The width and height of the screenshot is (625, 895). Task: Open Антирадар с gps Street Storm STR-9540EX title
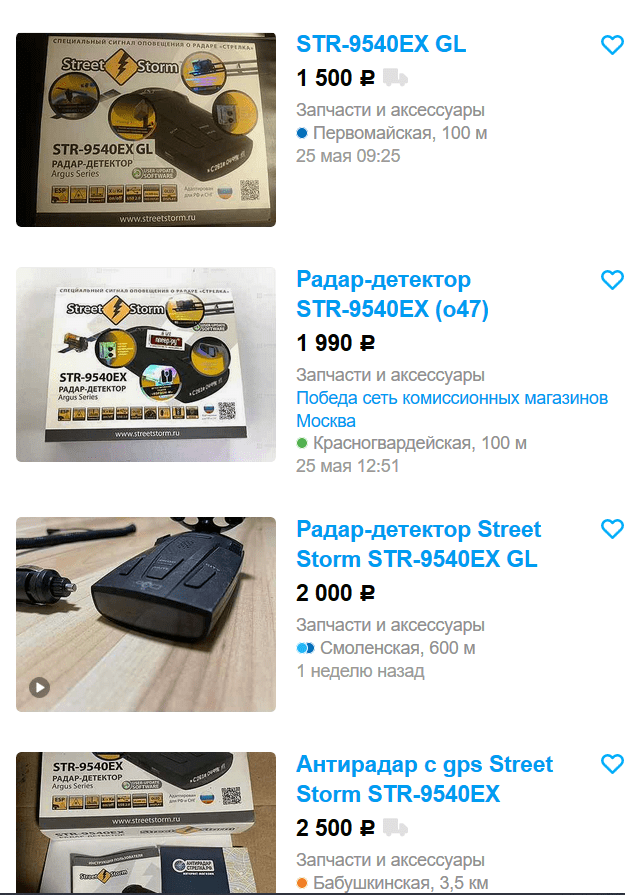coord(424,779)
